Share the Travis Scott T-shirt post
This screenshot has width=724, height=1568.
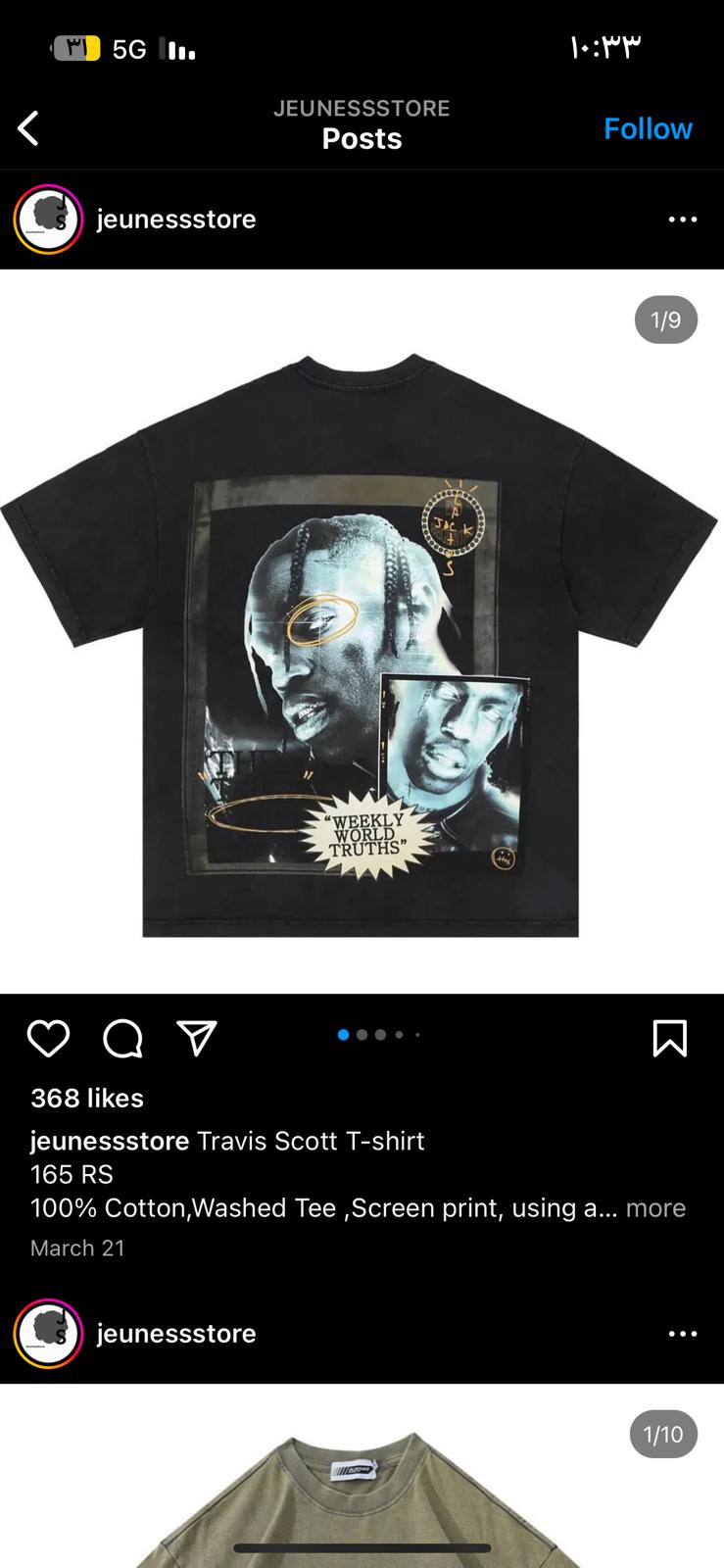point(197,1038)
